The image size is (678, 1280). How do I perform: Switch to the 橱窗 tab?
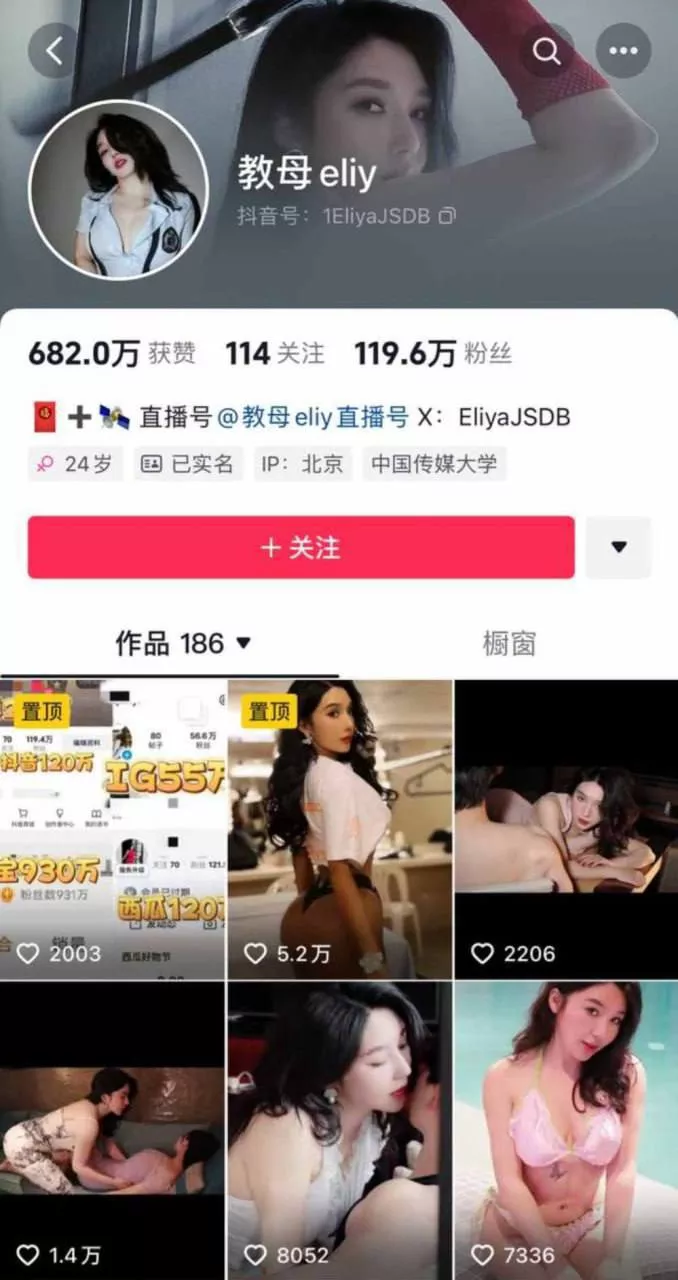(x=509, y=643)
